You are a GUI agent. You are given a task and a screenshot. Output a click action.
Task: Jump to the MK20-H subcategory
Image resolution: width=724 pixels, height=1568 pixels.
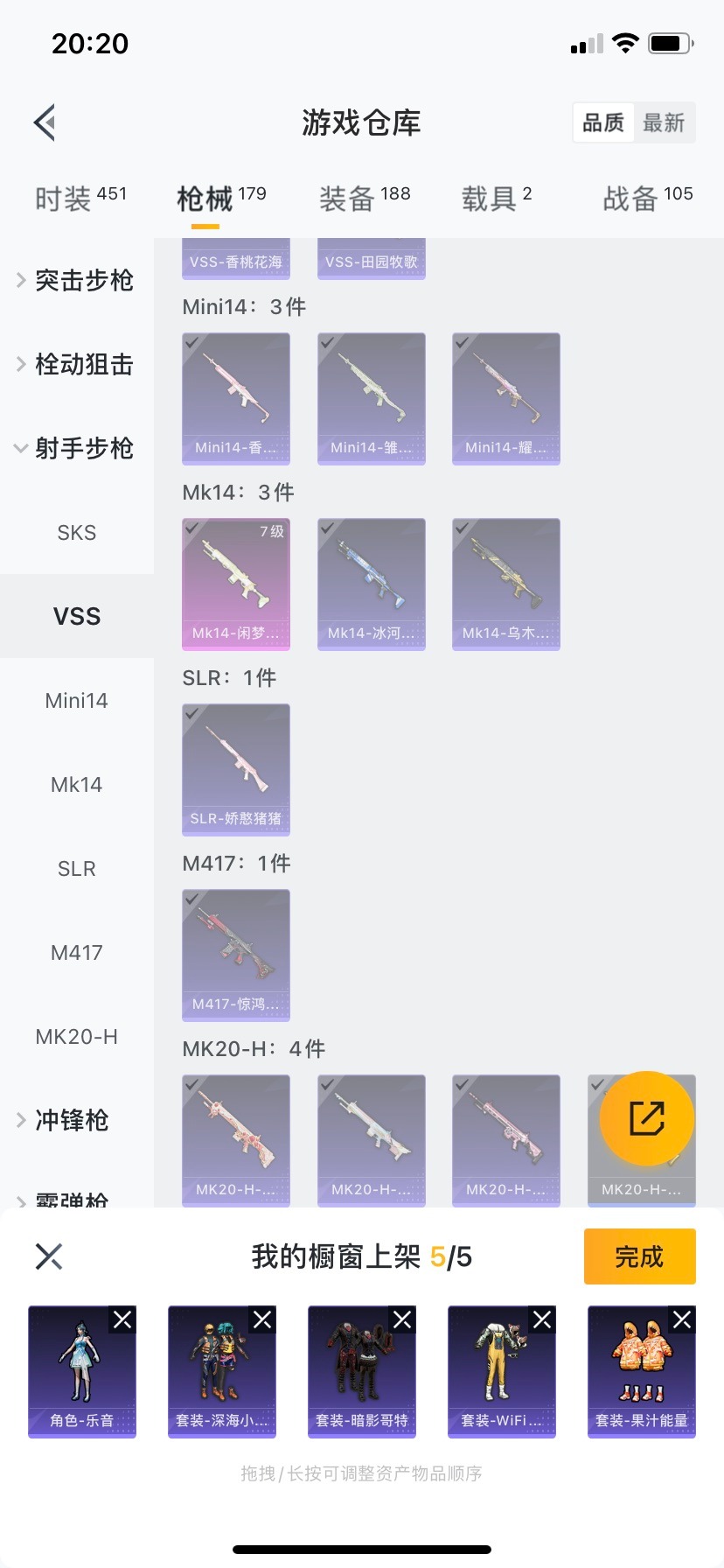(77, 1036)
